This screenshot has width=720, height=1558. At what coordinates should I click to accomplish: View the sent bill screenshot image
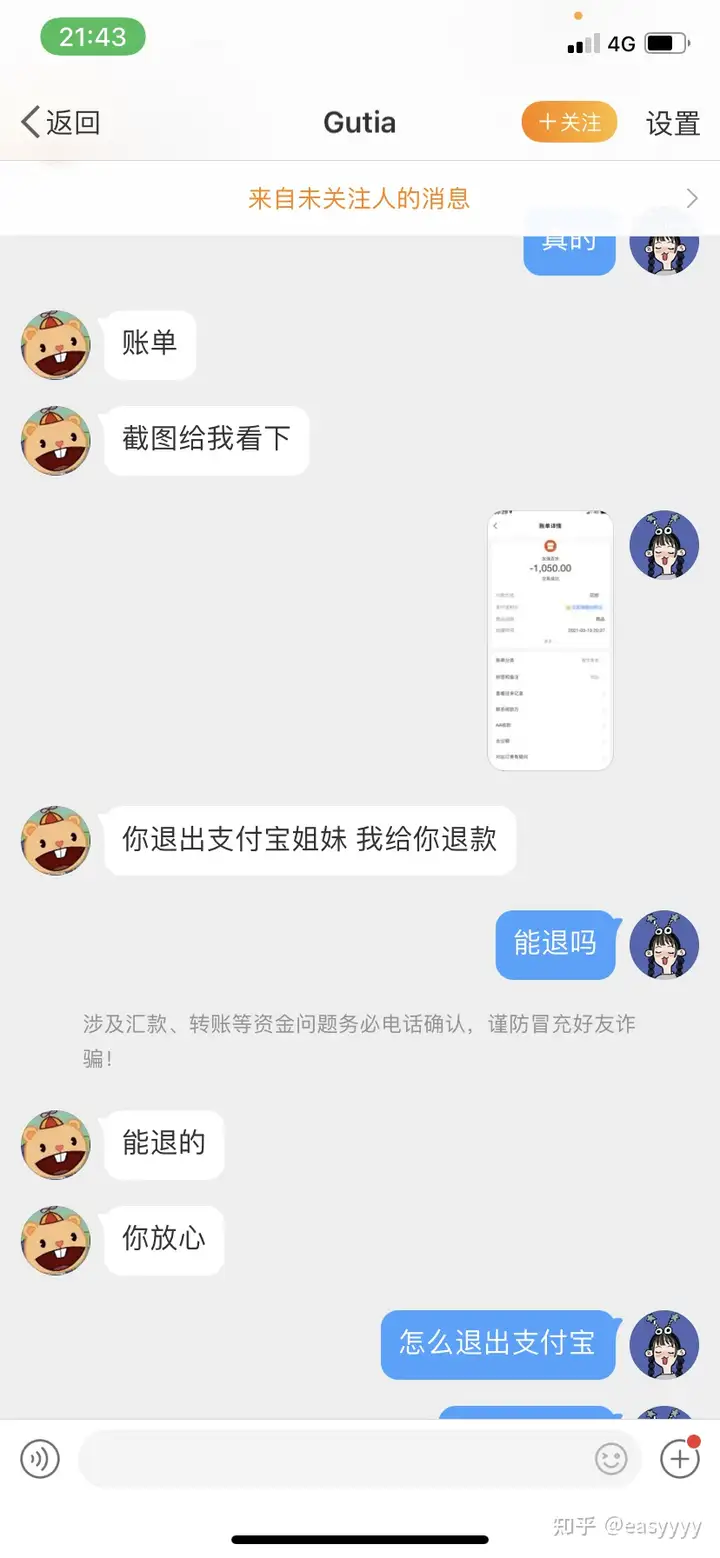pos(550,640)
